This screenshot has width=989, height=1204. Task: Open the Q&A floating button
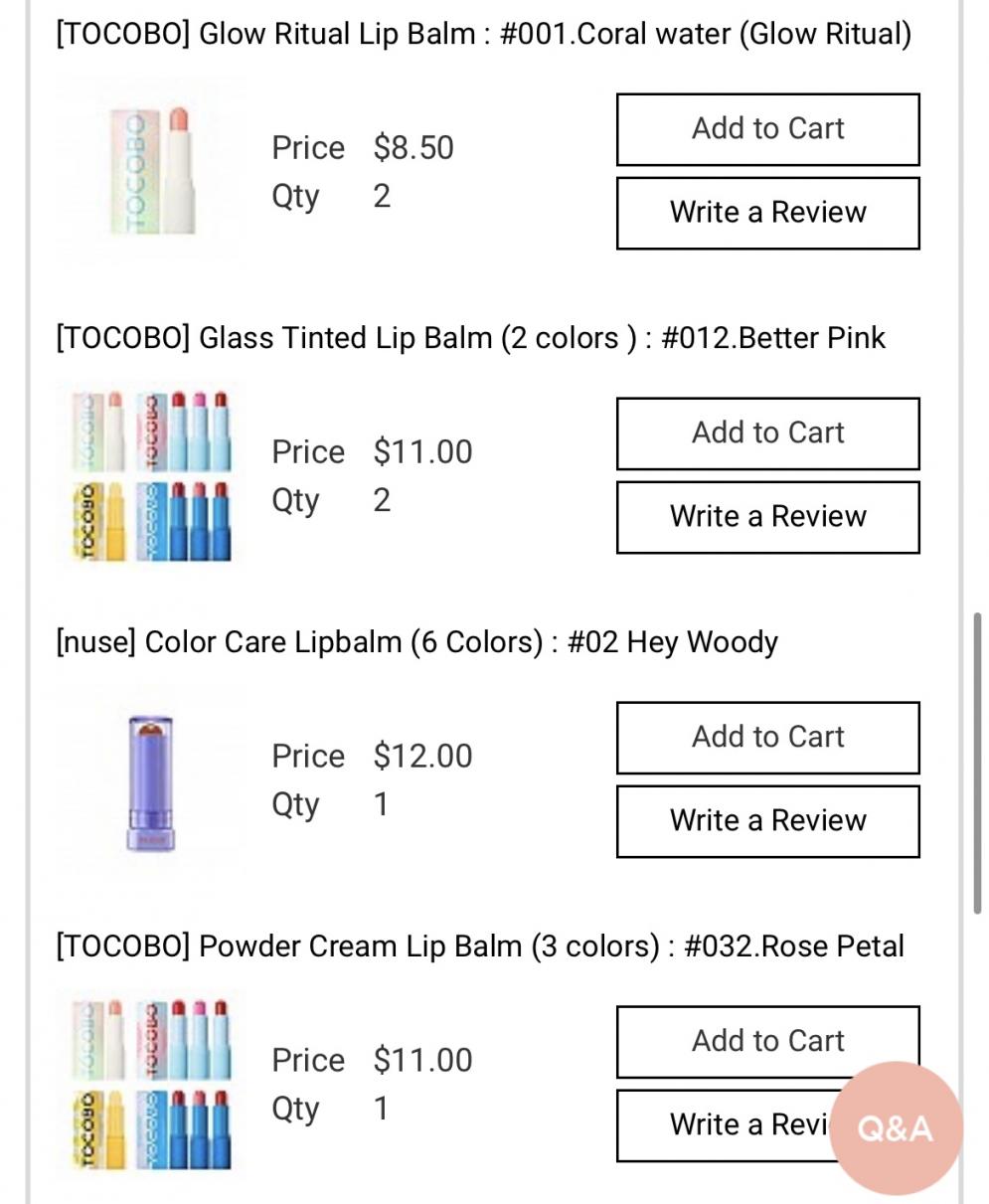pyautogui.click(x=896, y=1128)
